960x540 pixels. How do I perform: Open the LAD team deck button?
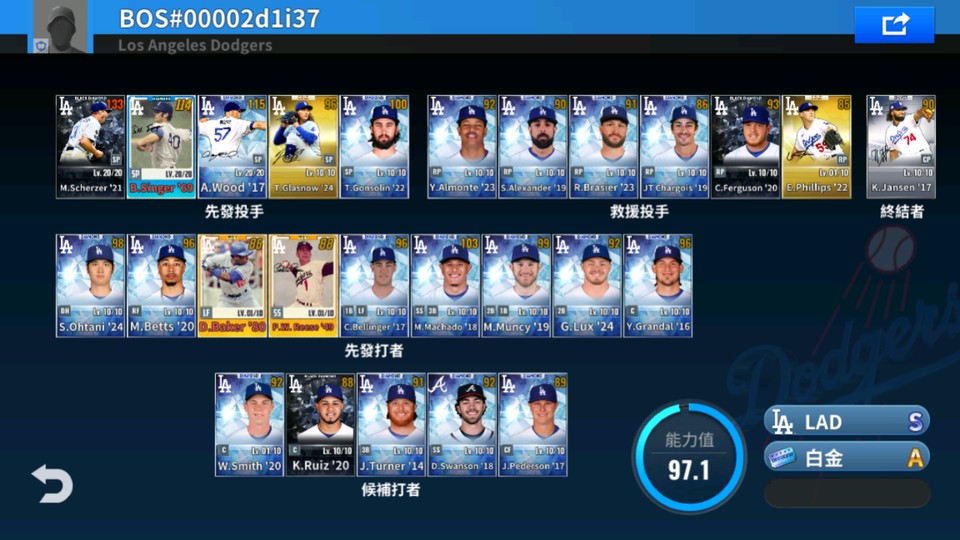click(x=846, y=422)
